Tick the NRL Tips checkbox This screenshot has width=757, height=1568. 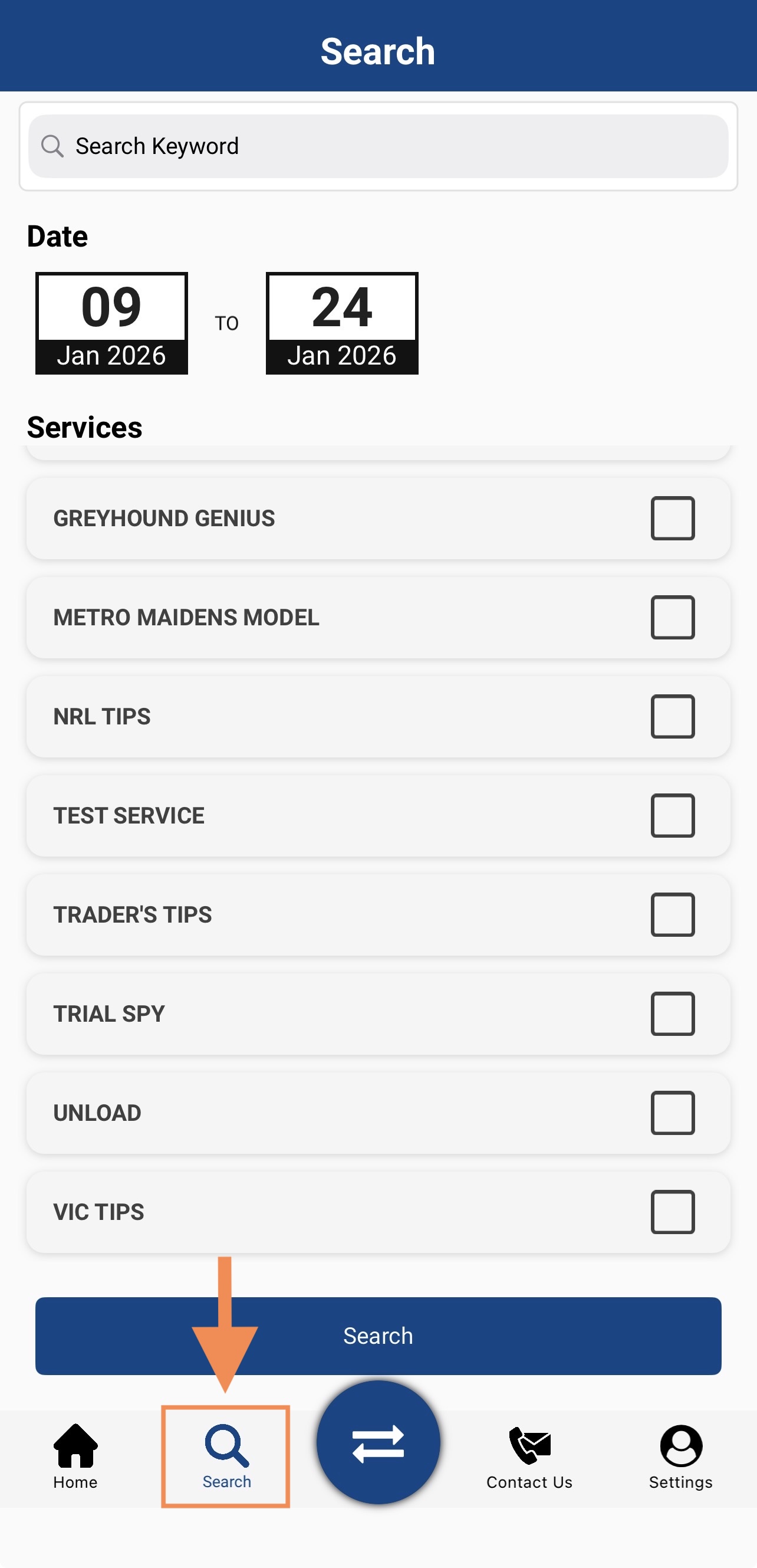673,716
